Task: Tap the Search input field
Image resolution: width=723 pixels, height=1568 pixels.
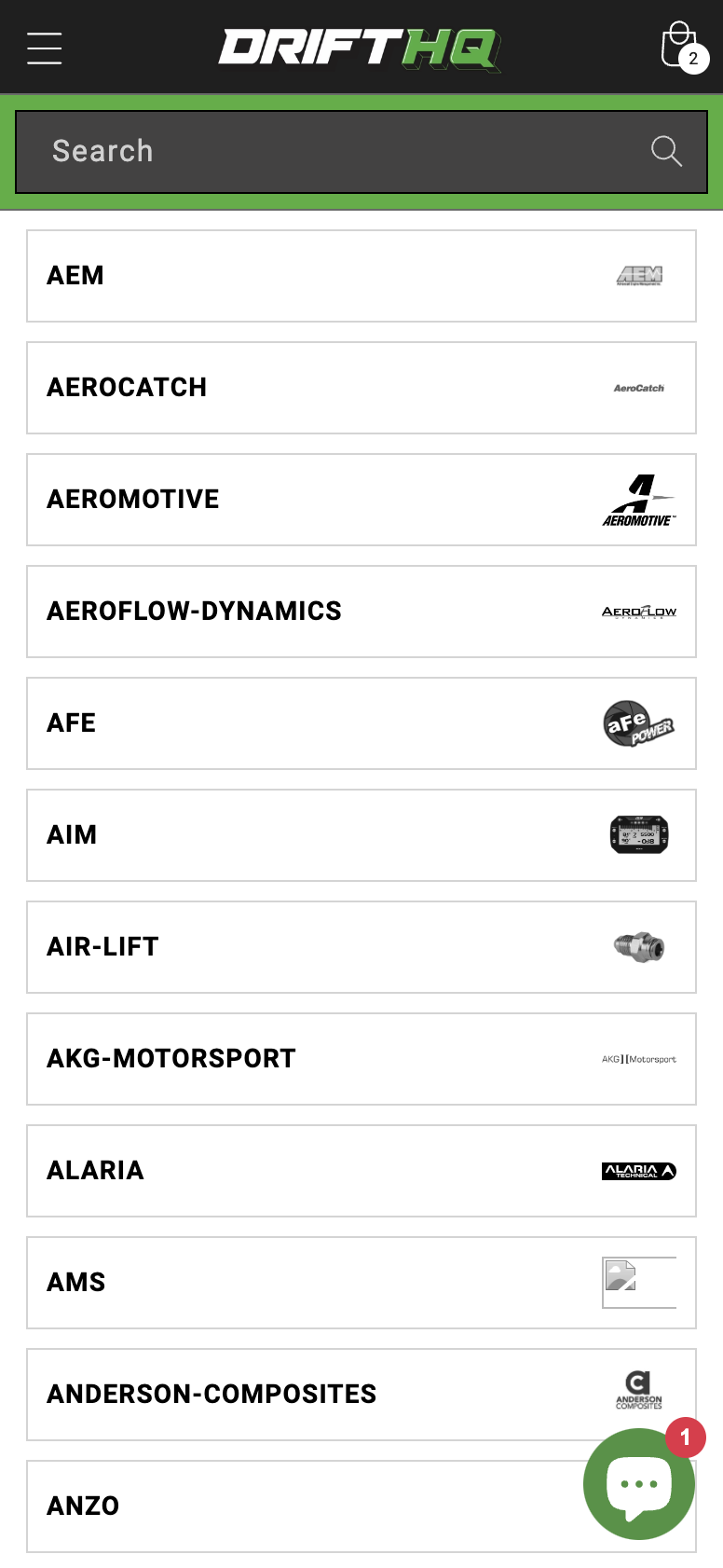Action: pyautogui.click(x=335, y=151)
